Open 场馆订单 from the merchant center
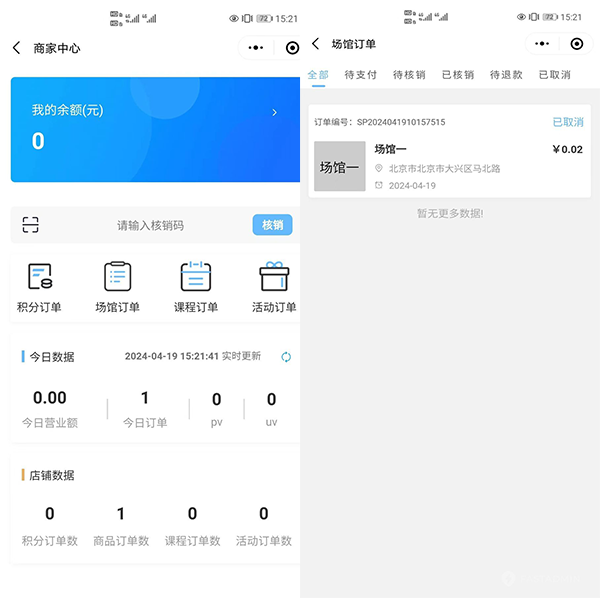Image resolution: width=600 pixels, height=598 pixels. (x=118, y=287)
